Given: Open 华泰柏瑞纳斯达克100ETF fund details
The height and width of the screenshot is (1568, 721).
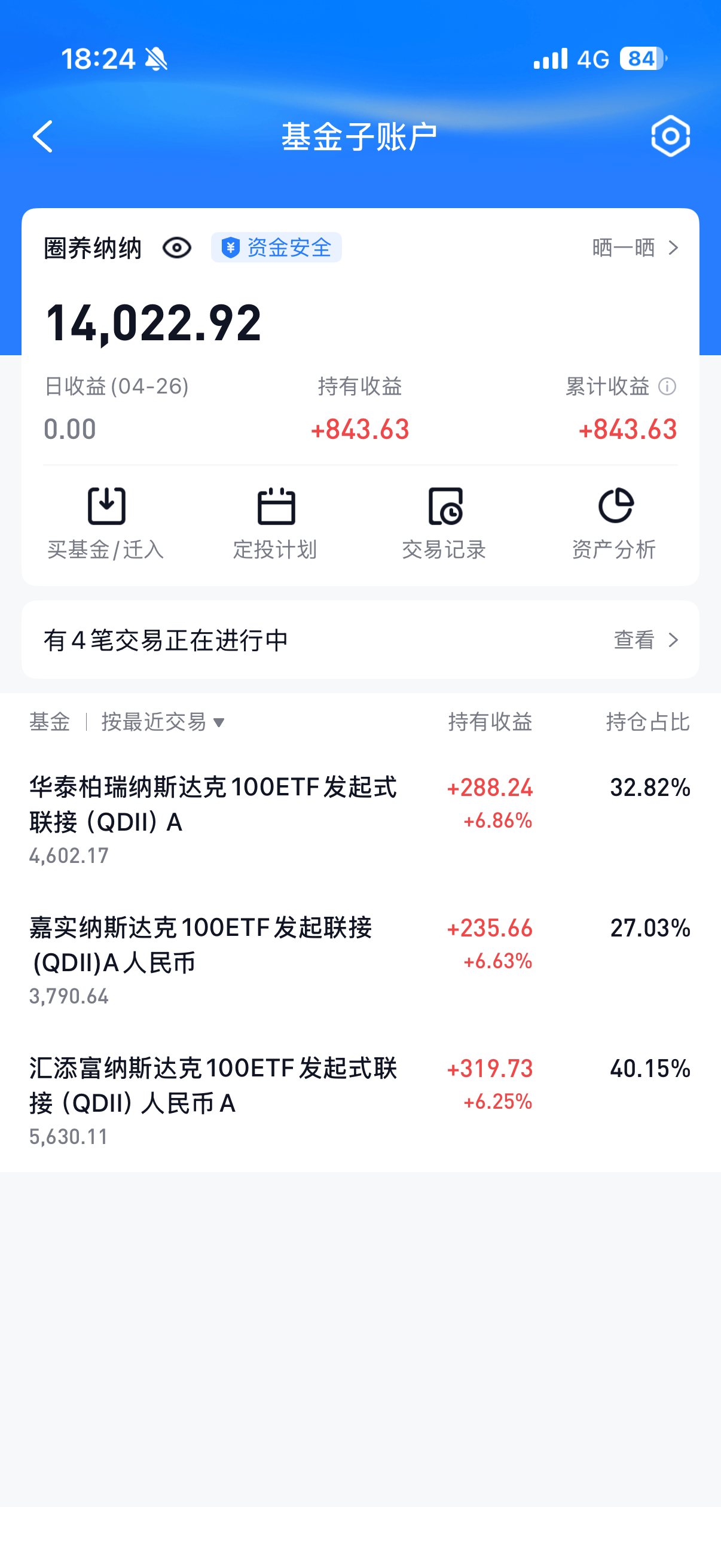Looking at the screenshot, I should (x=213, y=805).
